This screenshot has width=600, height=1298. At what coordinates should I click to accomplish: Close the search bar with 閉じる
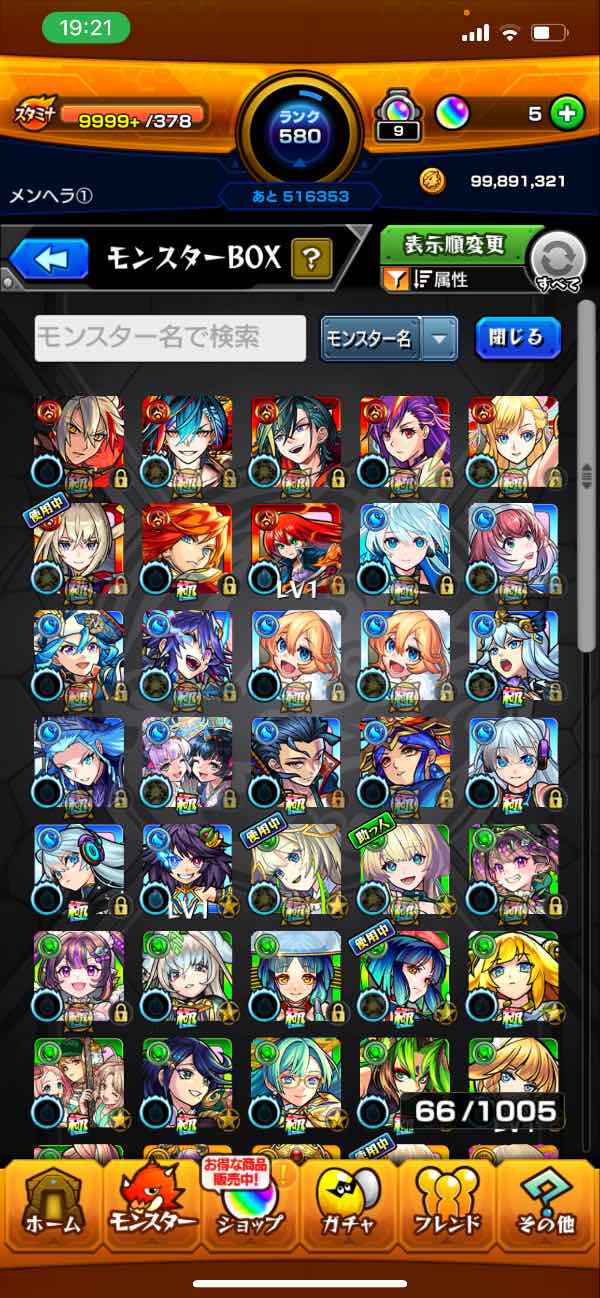point(517,338)
